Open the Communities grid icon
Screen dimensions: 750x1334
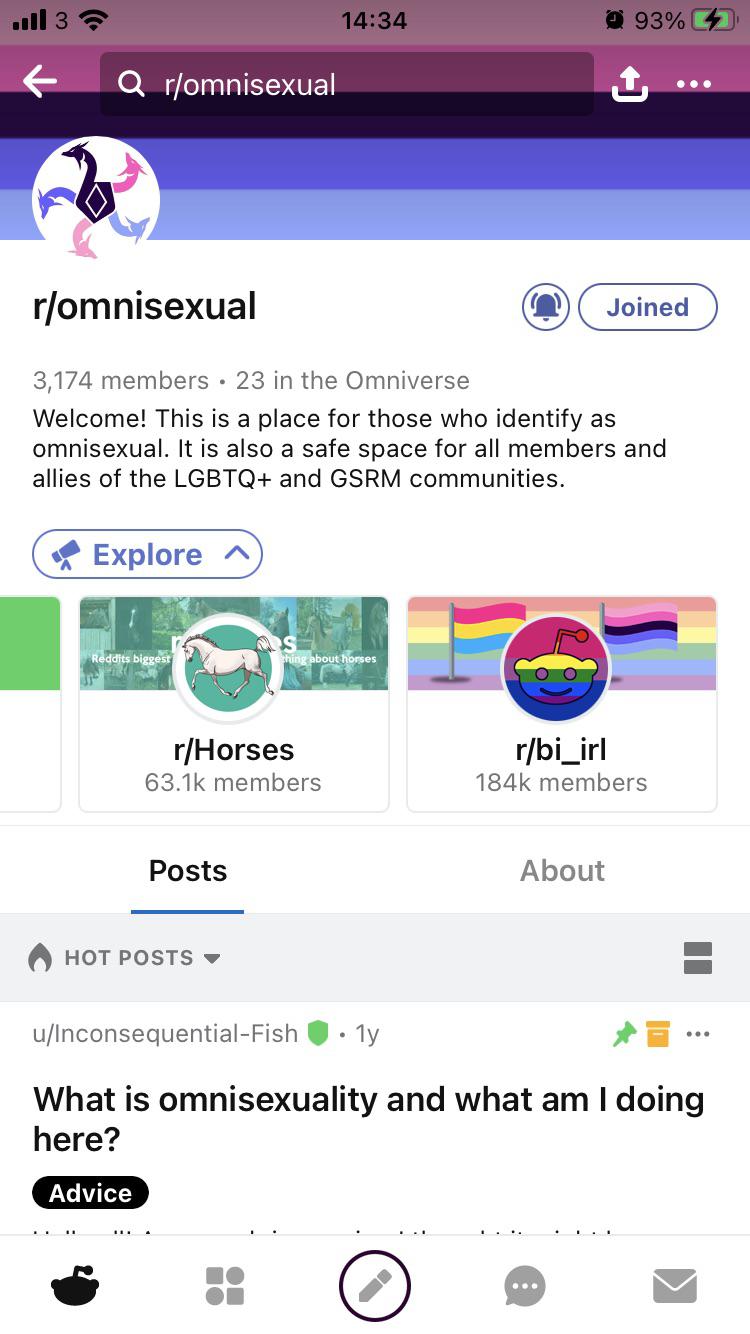224,1286
